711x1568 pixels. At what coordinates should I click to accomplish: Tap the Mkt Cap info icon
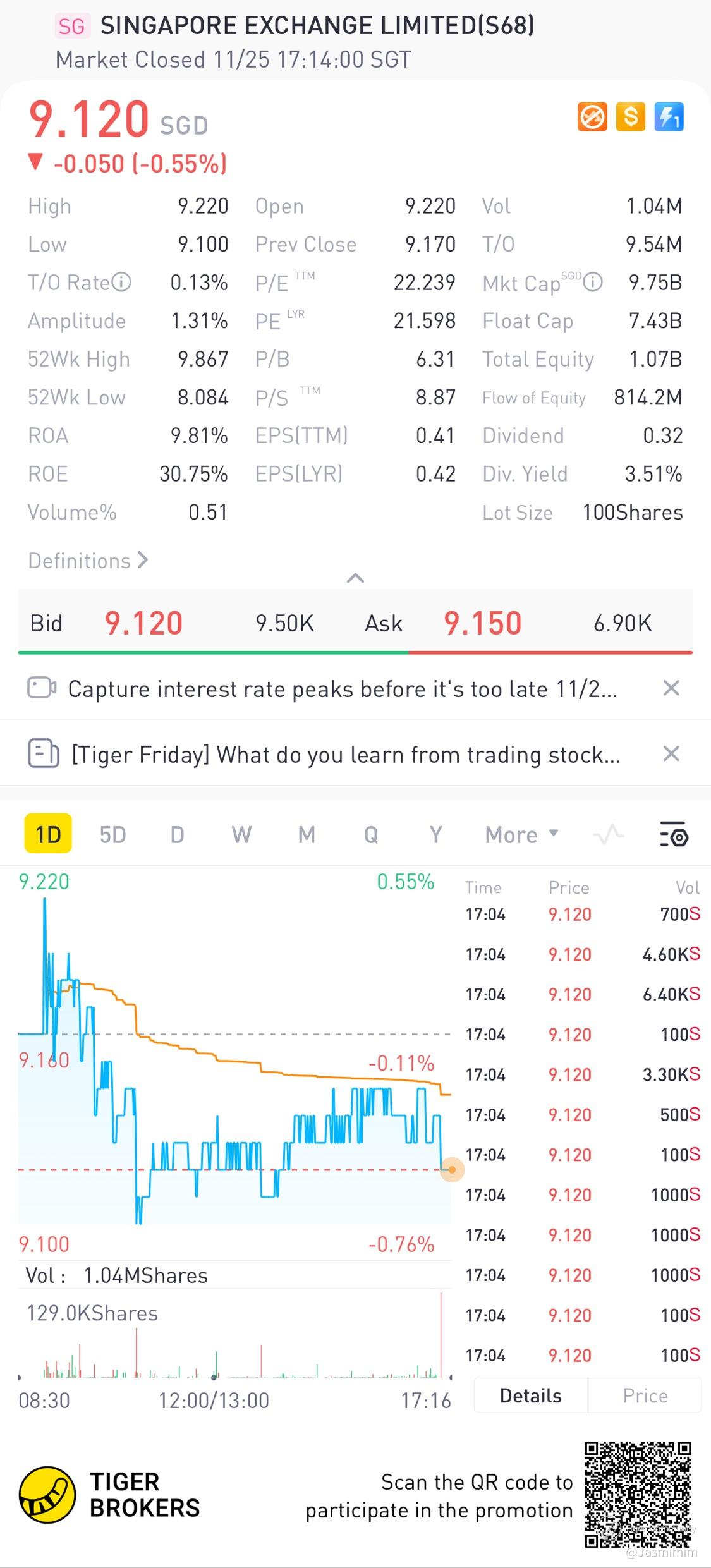point(593,282)
